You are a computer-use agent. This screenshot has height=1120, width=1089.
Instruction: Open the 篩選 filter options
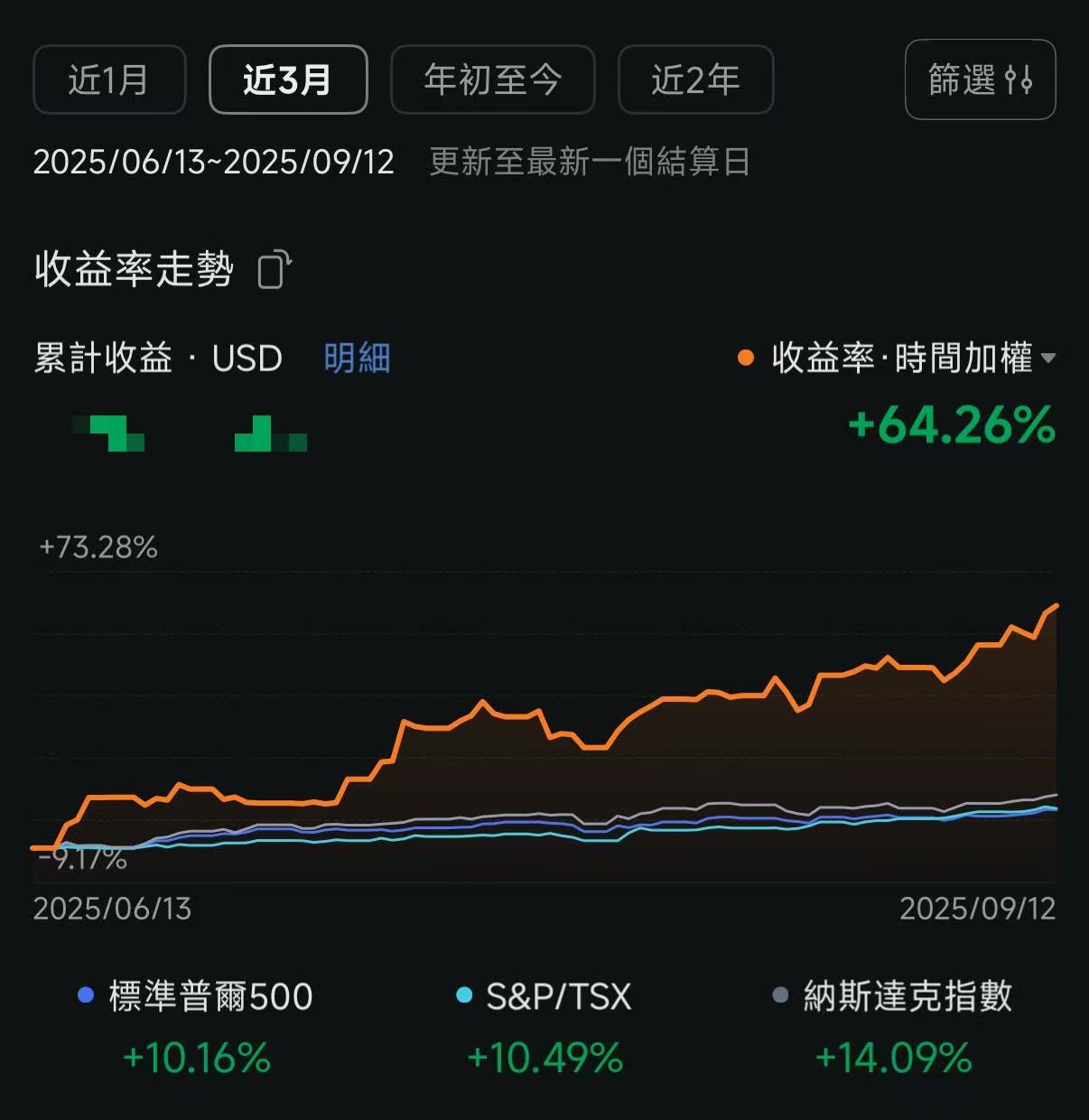[980, 79]
